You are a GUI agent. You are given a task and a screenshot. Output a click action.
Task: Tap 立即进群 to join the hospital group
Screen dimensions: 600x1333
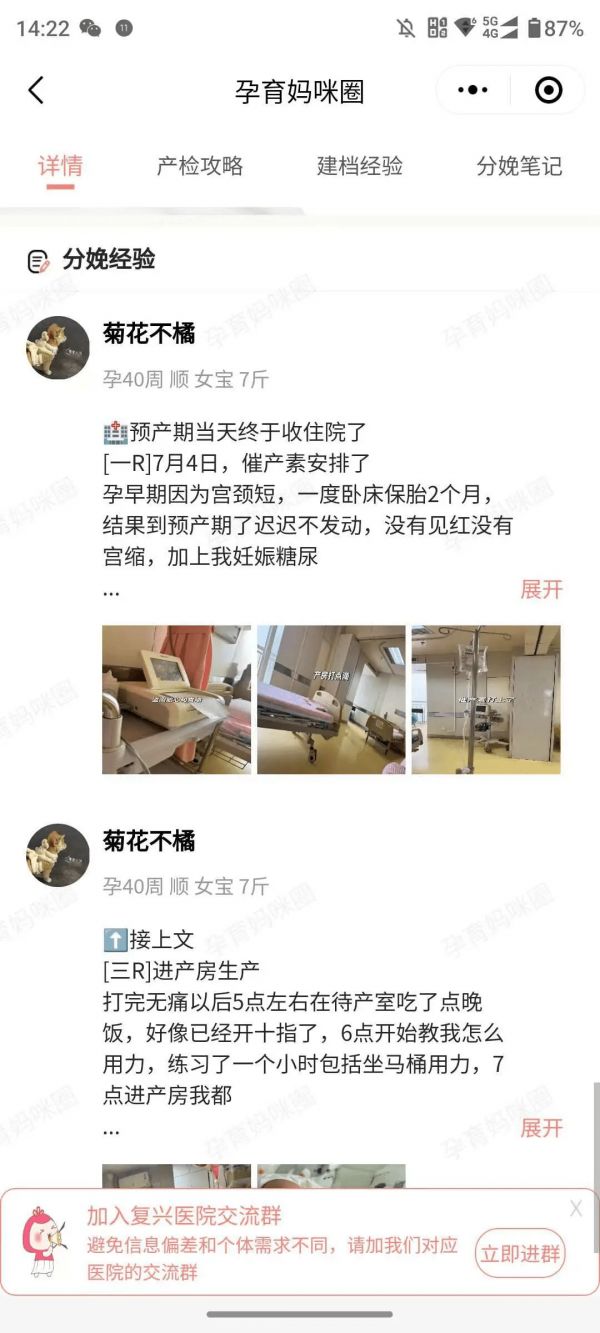click(x=519, y=1253)
